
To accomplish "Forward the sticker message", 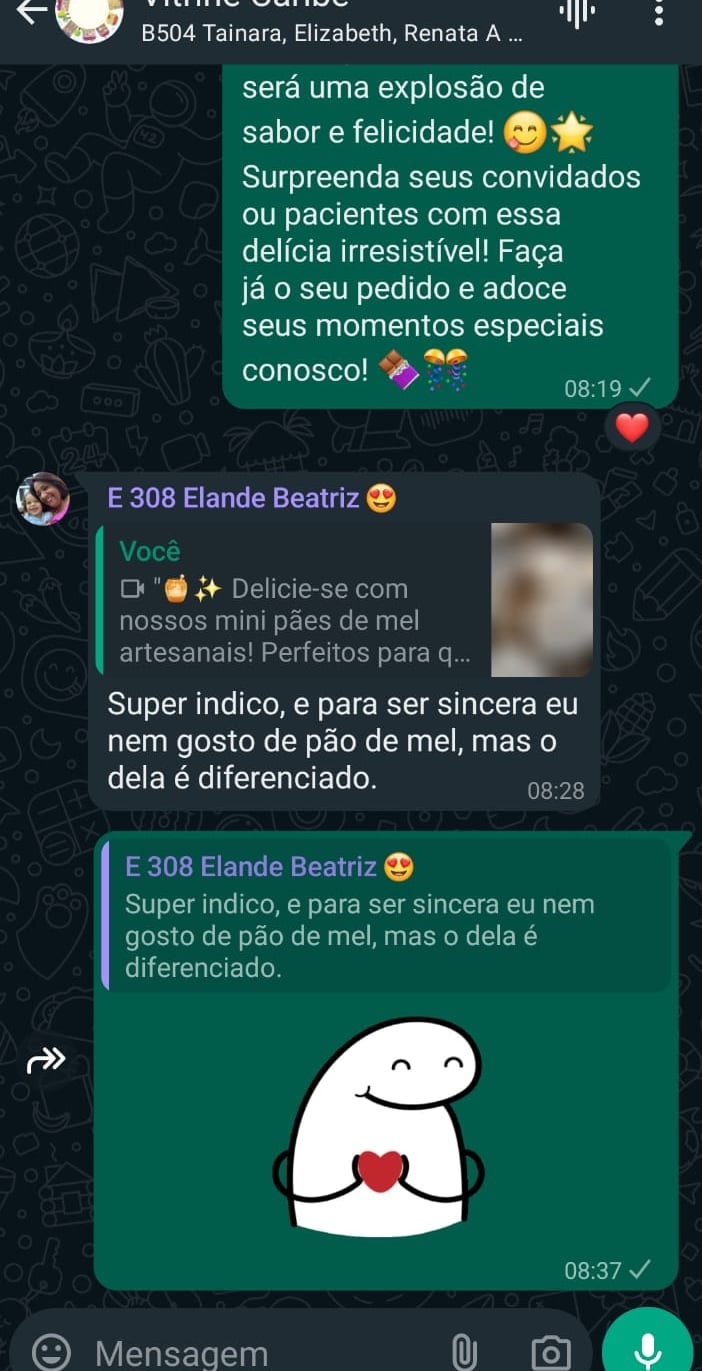I will pyautogui.click(x=47, y=1059).
